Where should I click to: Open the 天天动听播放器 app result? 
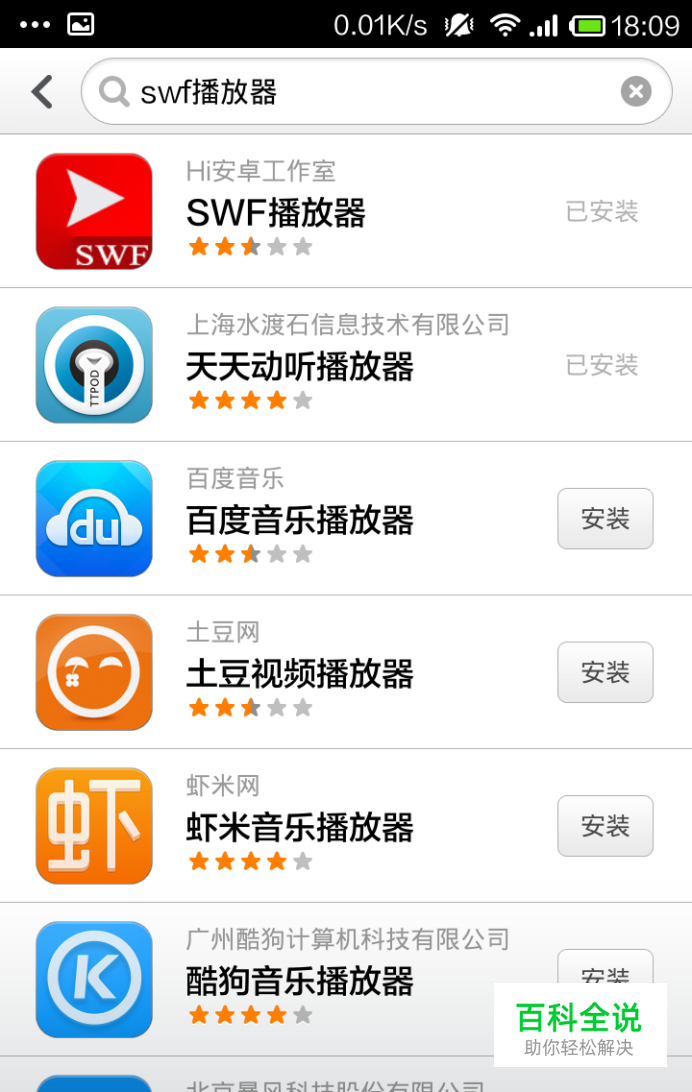[300, 366]
